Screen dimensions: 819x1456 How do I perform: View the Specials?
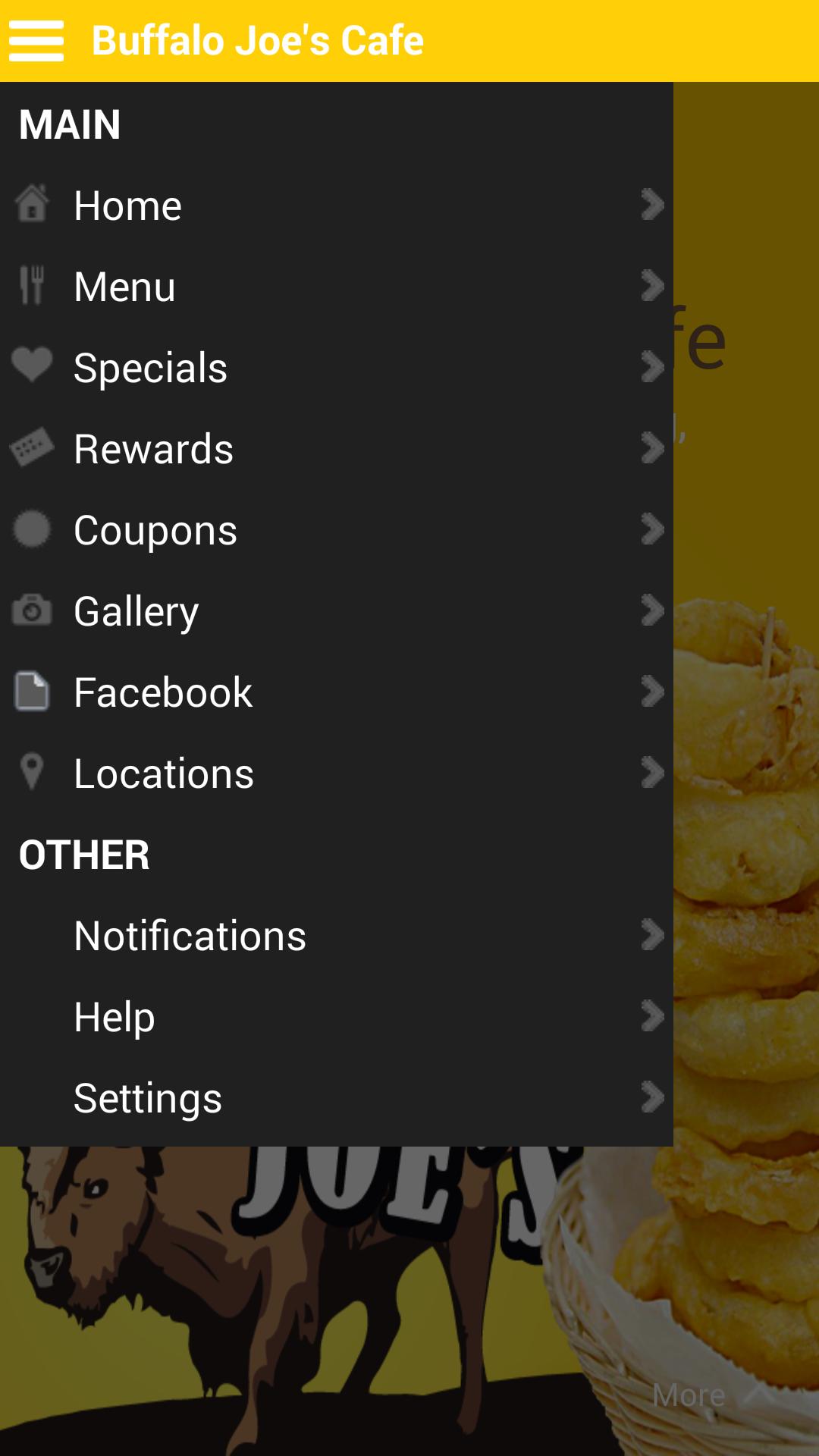[x=334, y=368]
